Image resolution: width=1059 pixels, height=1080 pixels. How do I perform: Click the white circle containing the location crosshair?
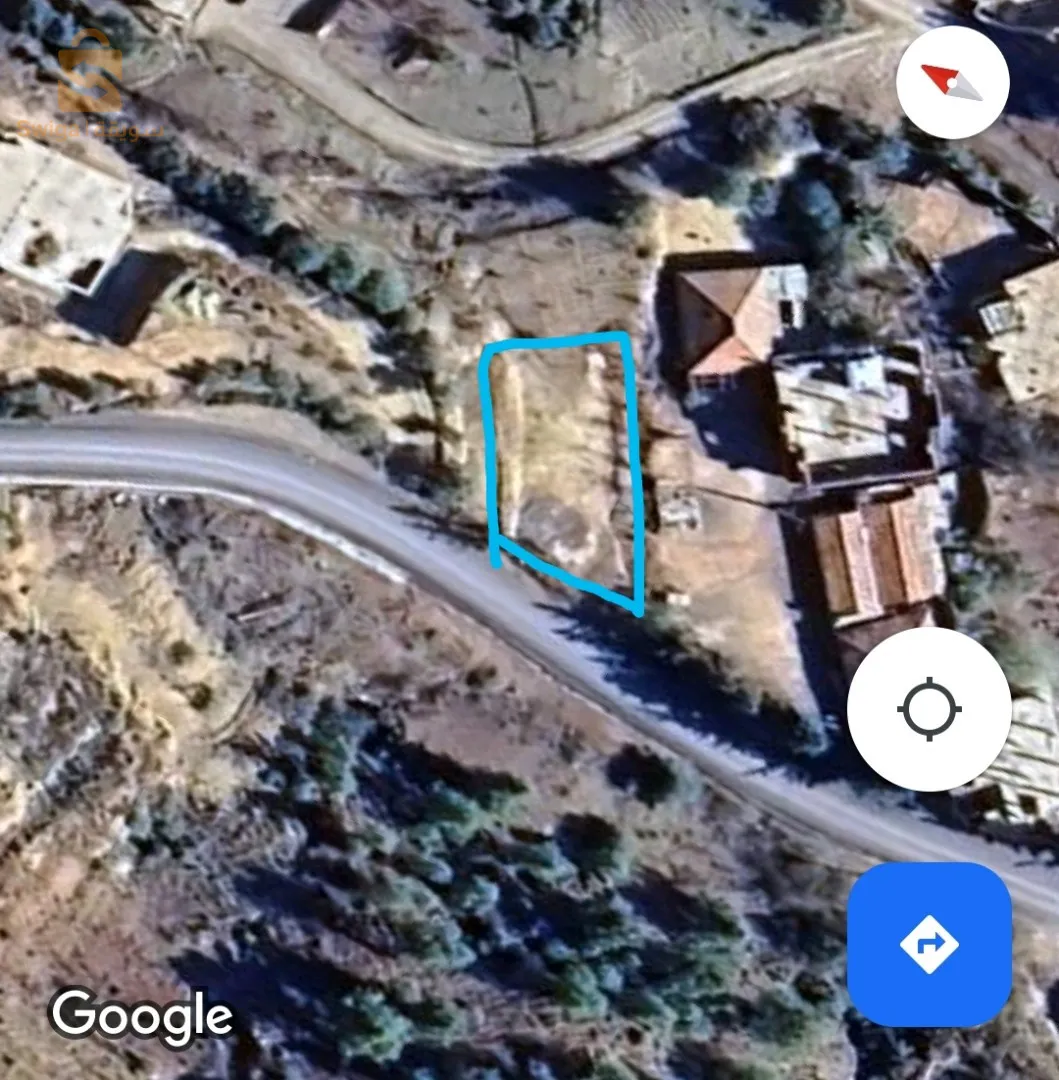(930, 706)
